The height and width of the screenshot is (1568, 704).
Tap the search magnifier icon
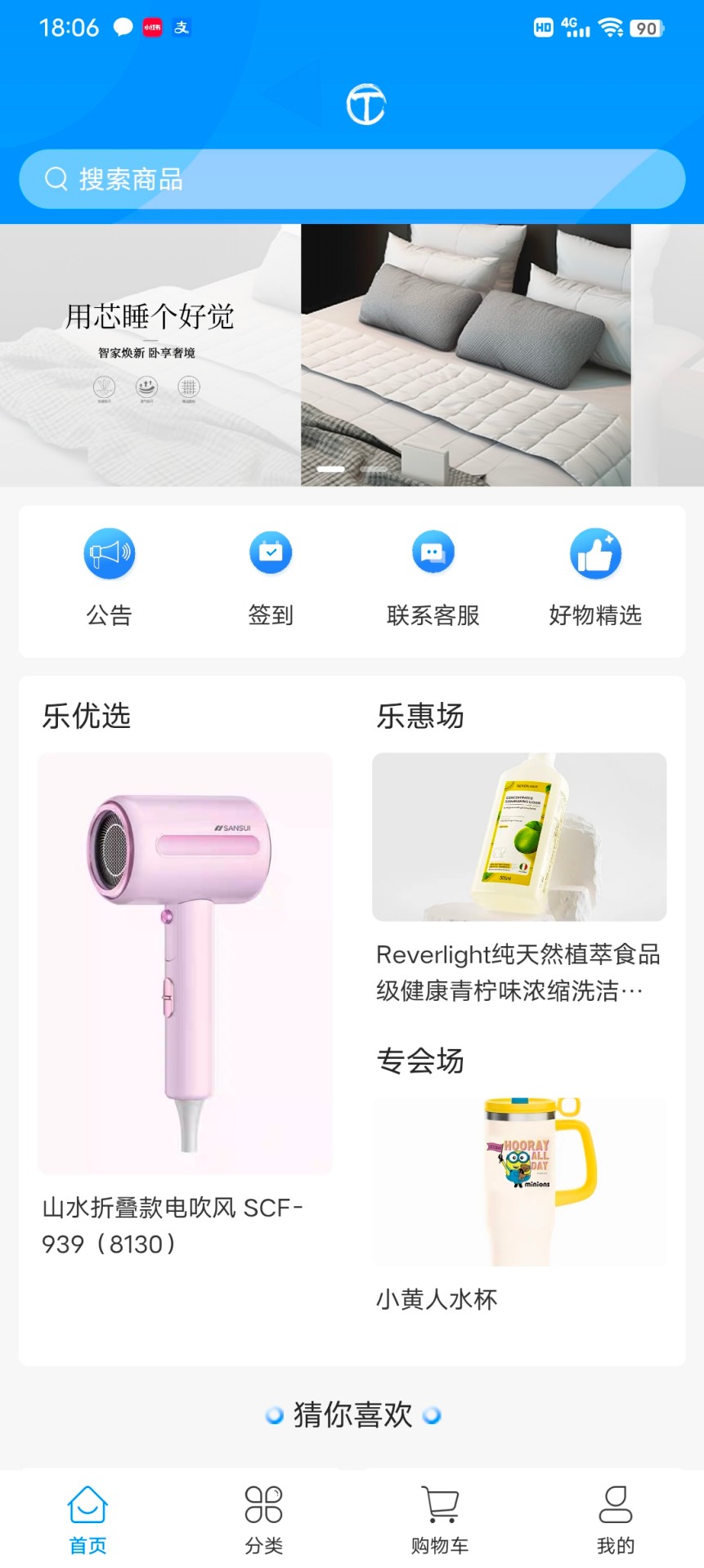pos(56,178)
